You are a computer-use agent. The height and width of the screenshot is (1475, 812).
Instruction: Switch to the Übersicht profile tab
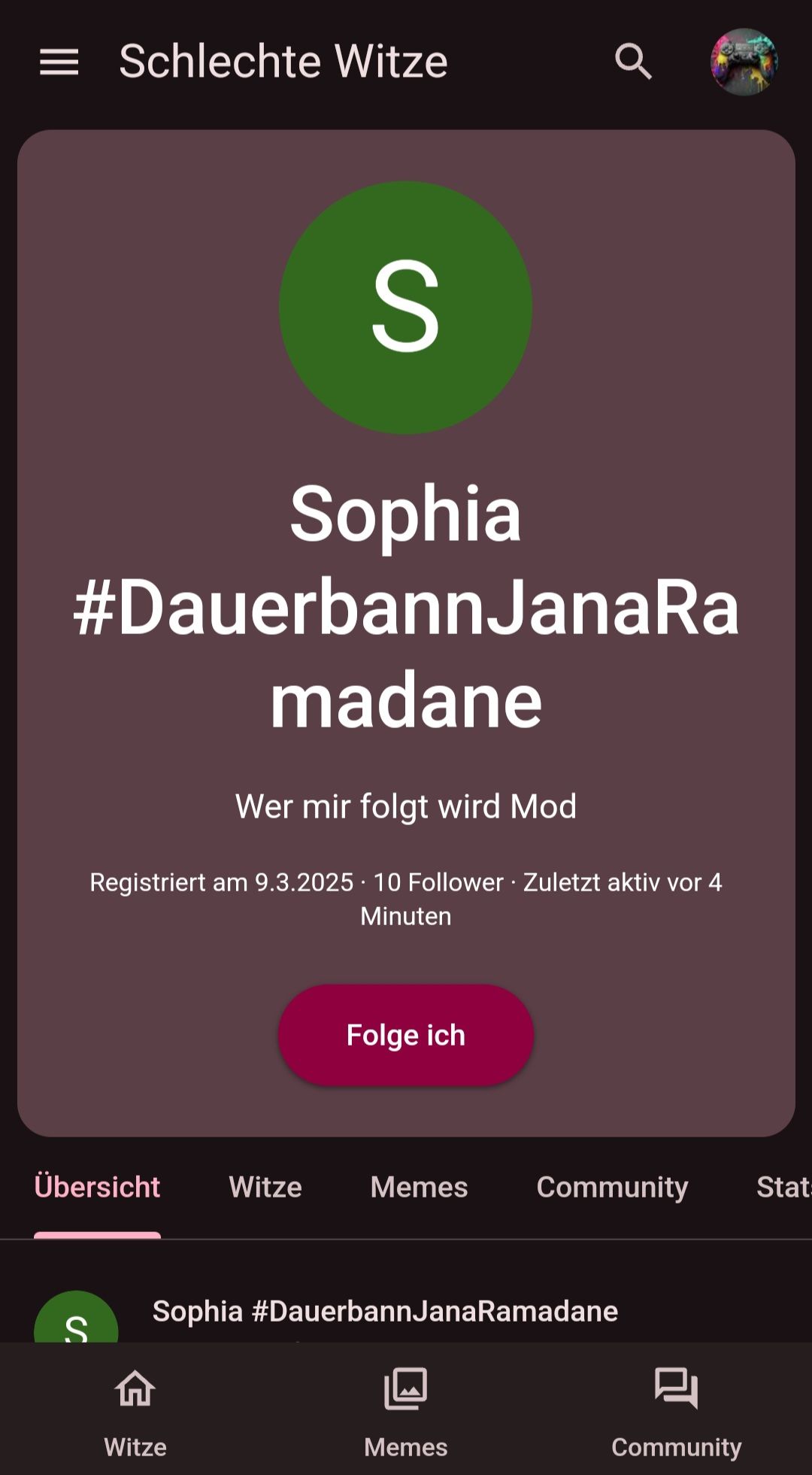tap(97, 1187)
